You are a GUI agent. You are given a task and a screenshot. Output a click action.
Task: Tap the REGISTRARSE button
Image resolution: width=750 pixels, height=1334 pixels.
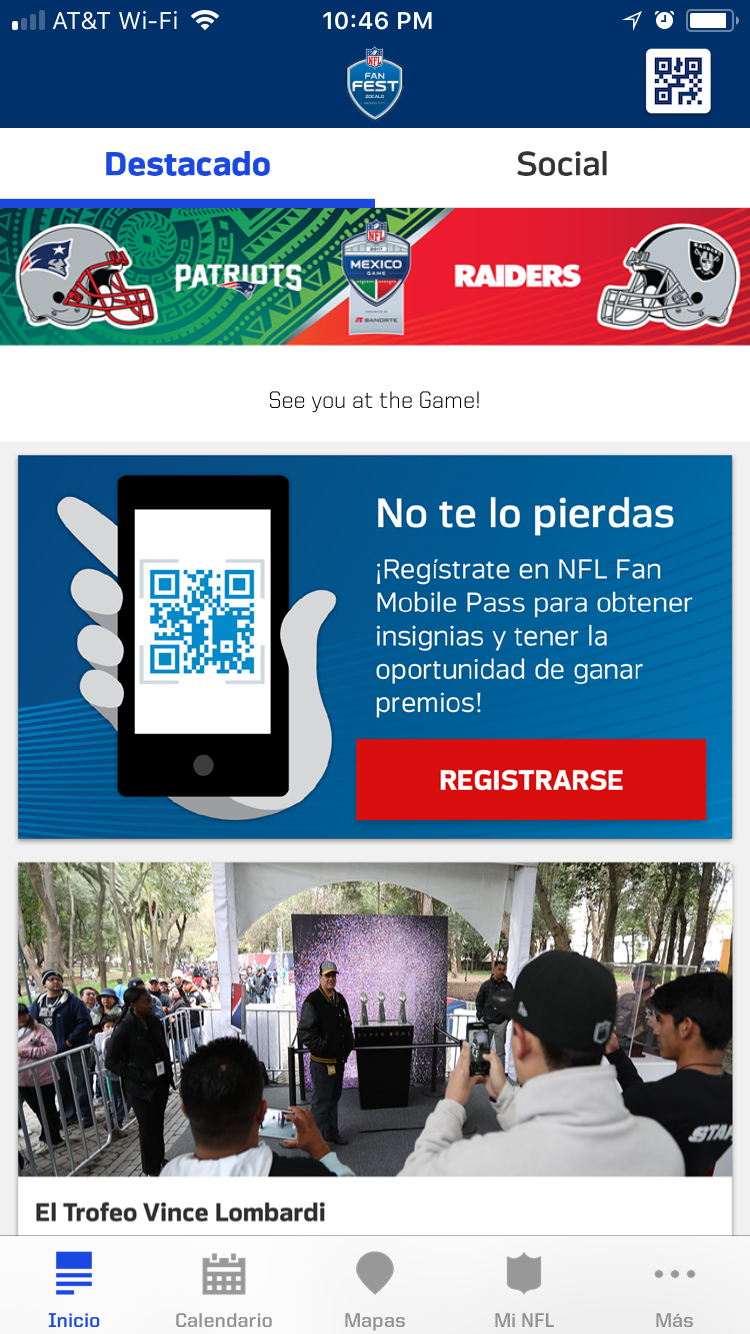coord(531,780)
